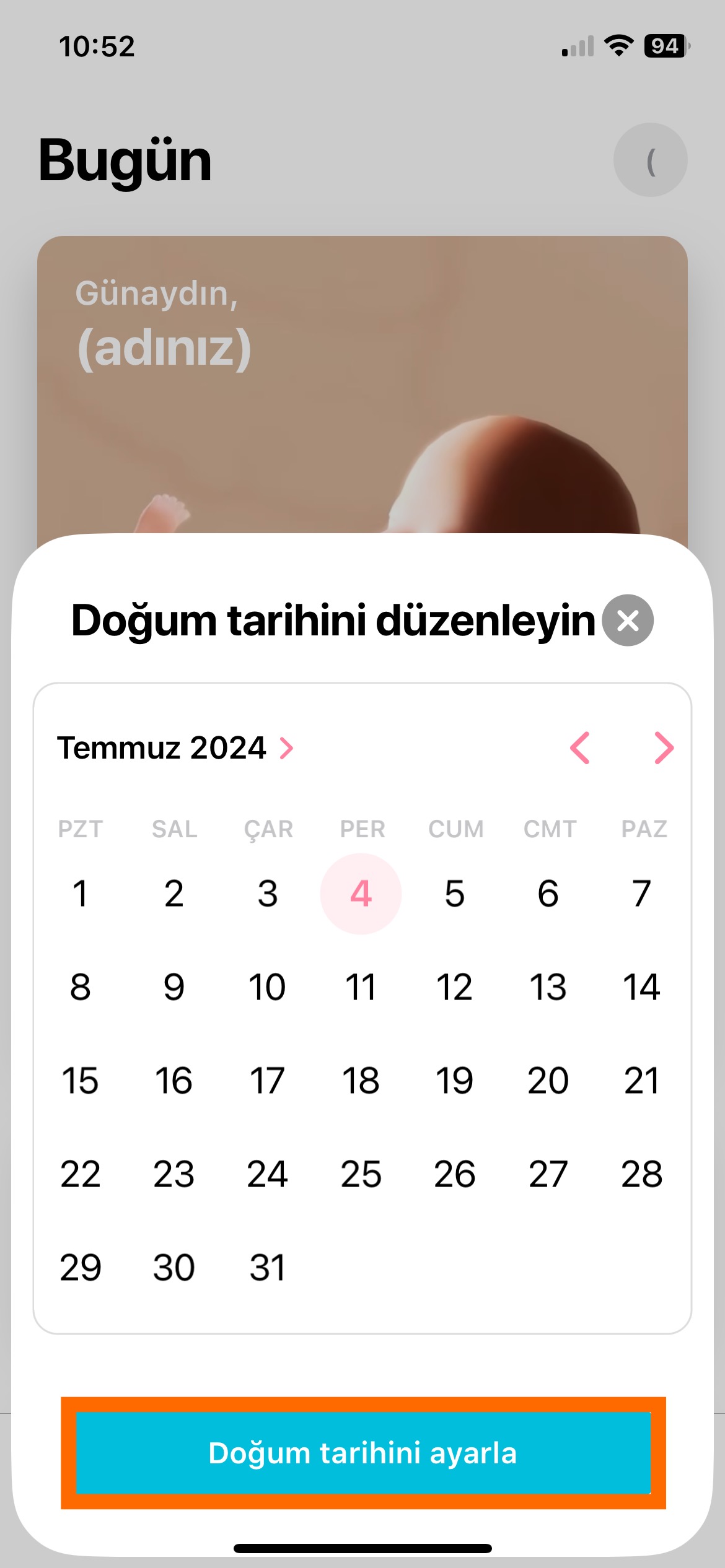Go to the next month
The height and width of the screenshot is (1568, 725).
[664, 748]
